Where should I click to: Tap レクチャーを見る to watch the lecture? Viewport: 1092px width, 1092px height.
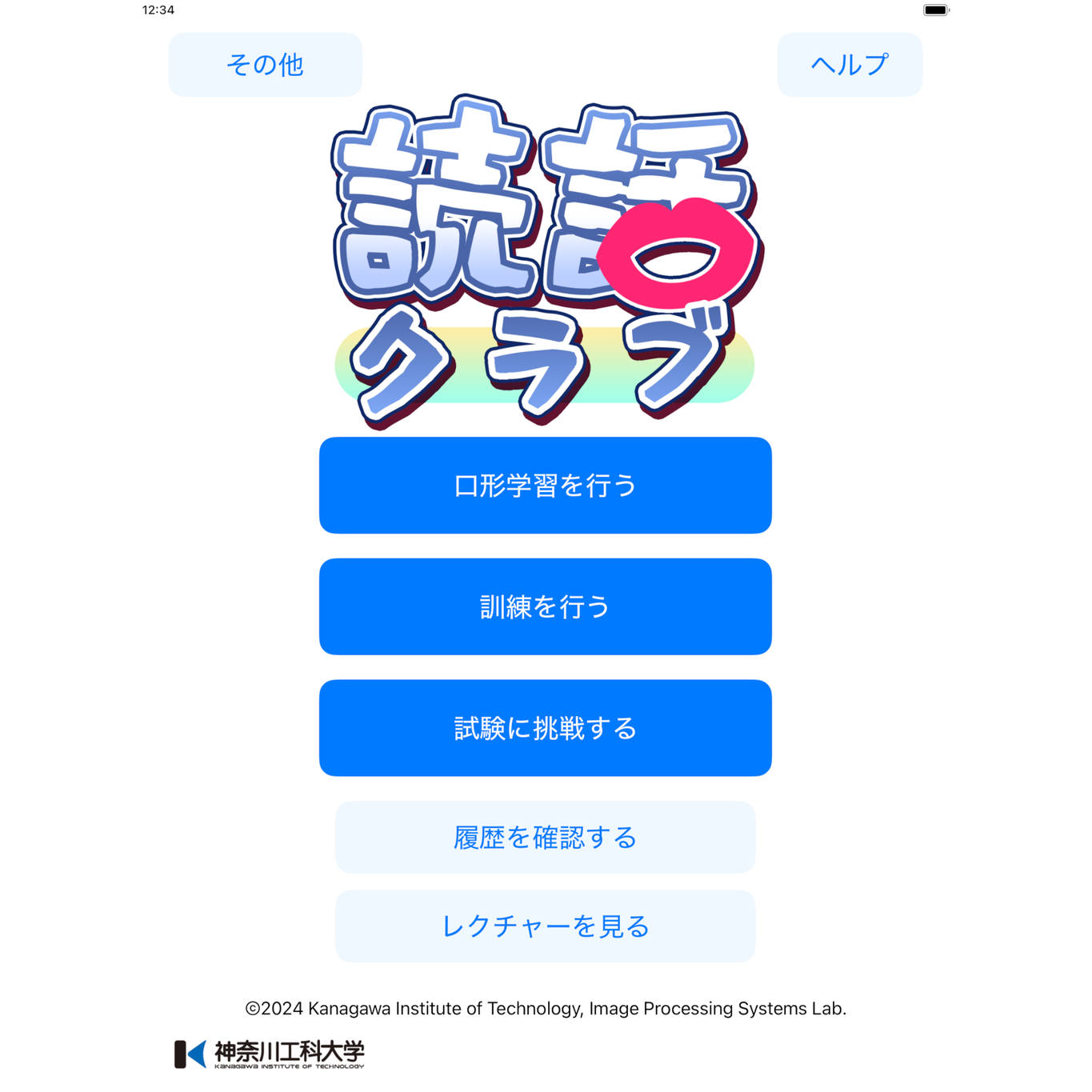click(x=545, y=926)
